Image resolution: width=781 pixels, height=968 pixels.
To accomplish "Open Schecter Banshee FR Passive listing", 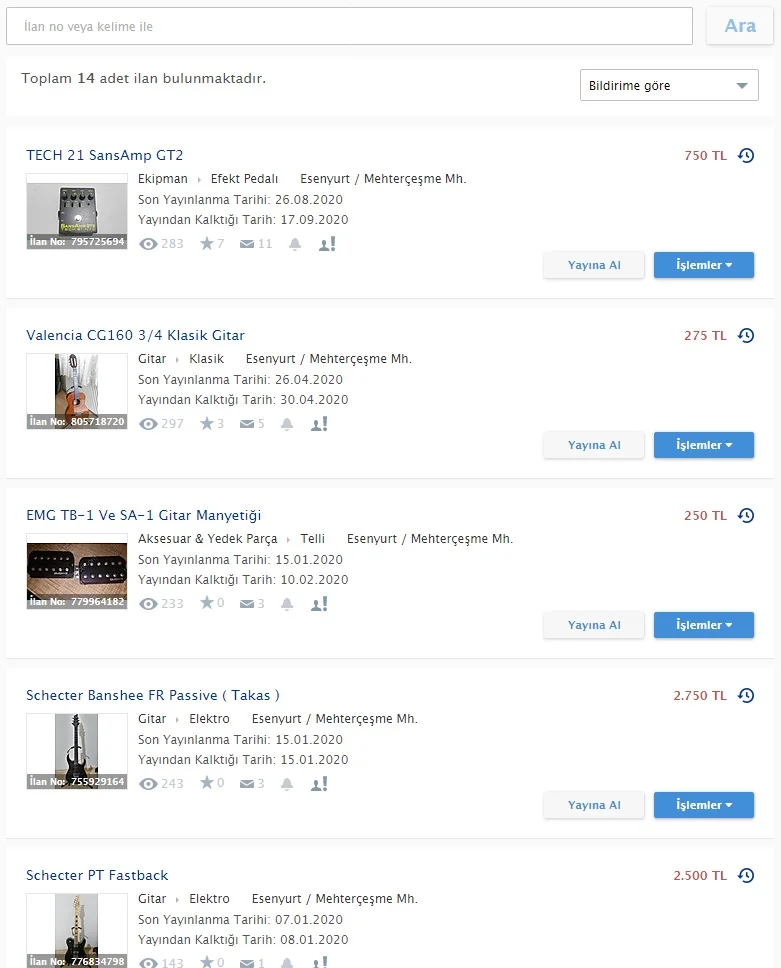I will click(153, 695).
